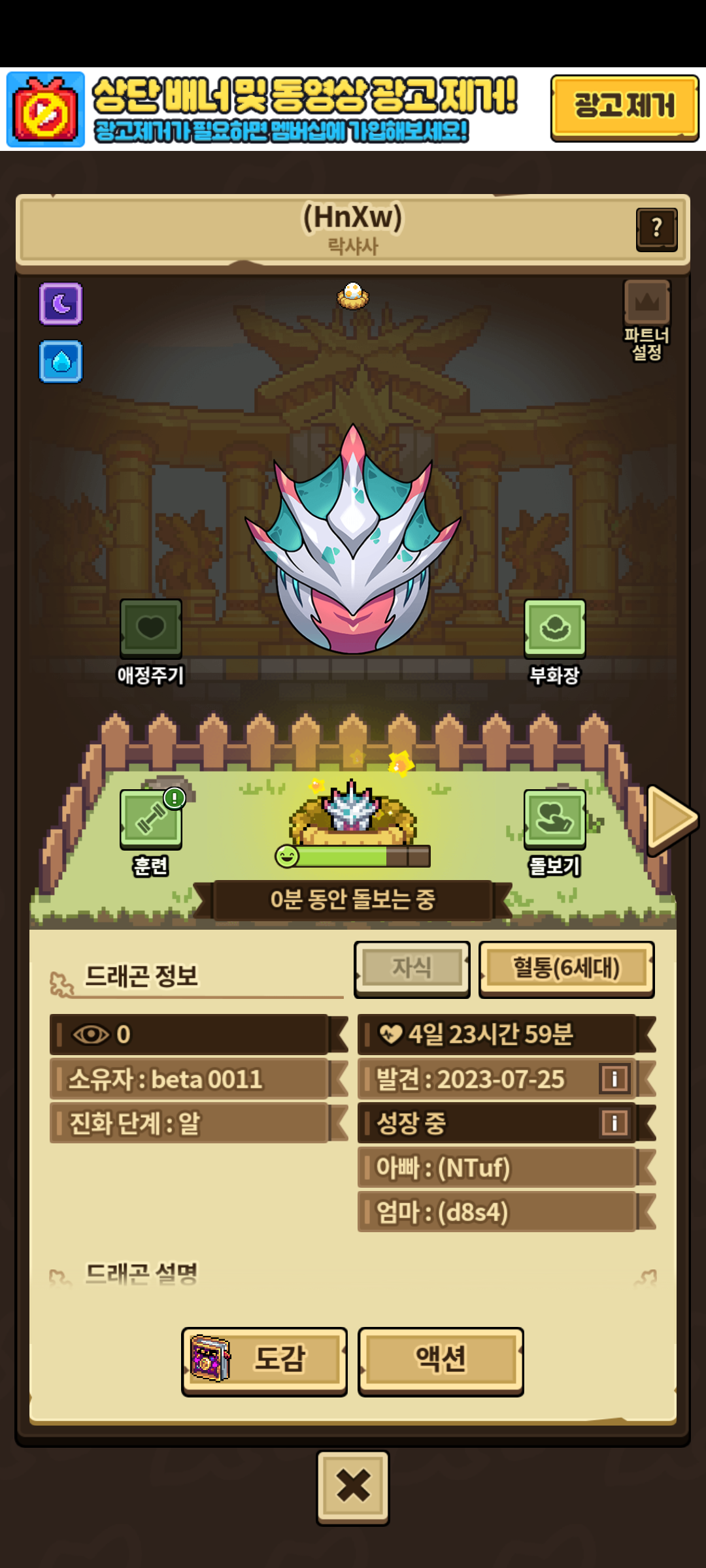The width and height of the screenshot is (706, 1568).
Task: Open the 도감 encyclopedia
Action: pos(264,1360)
